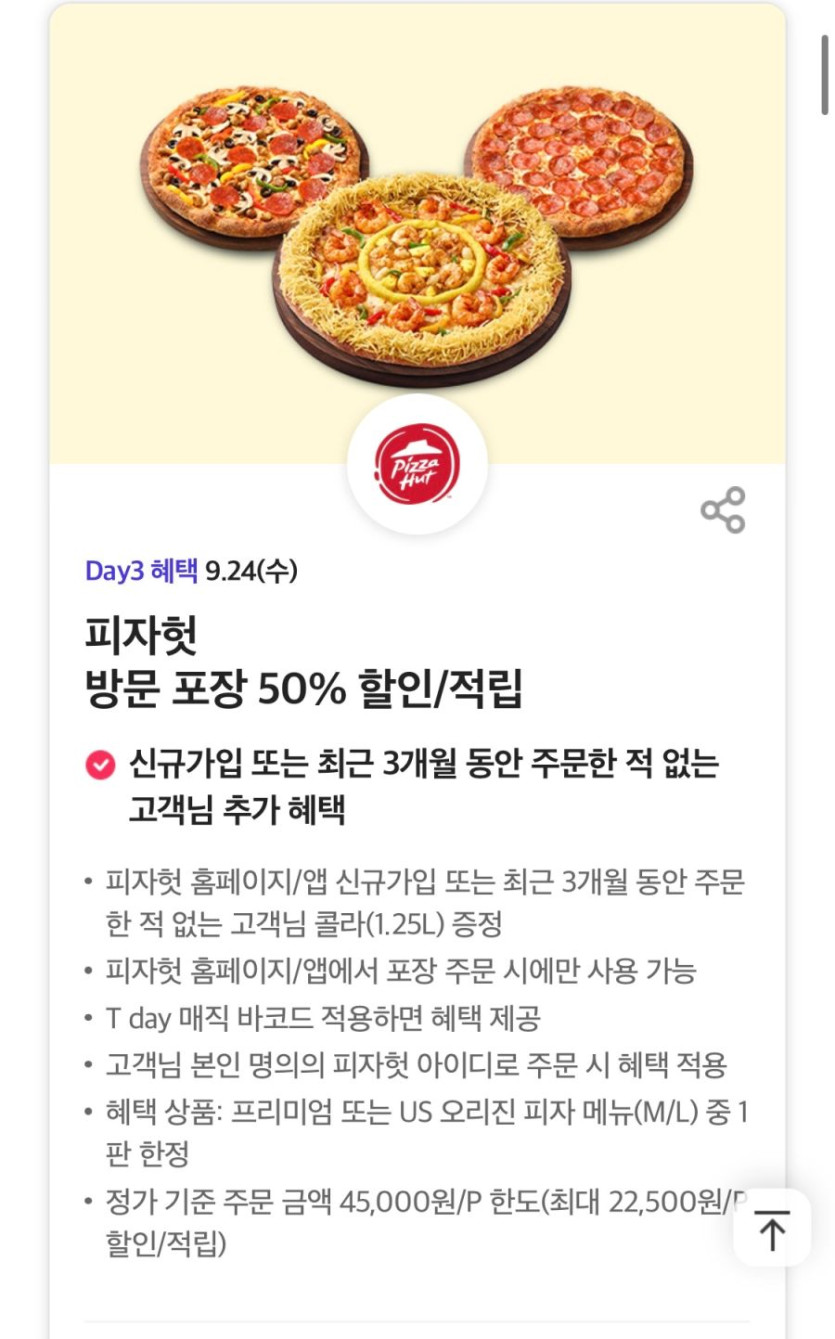Tap the 신규가입 추가 혜택 highlighted line

[400, 782]
